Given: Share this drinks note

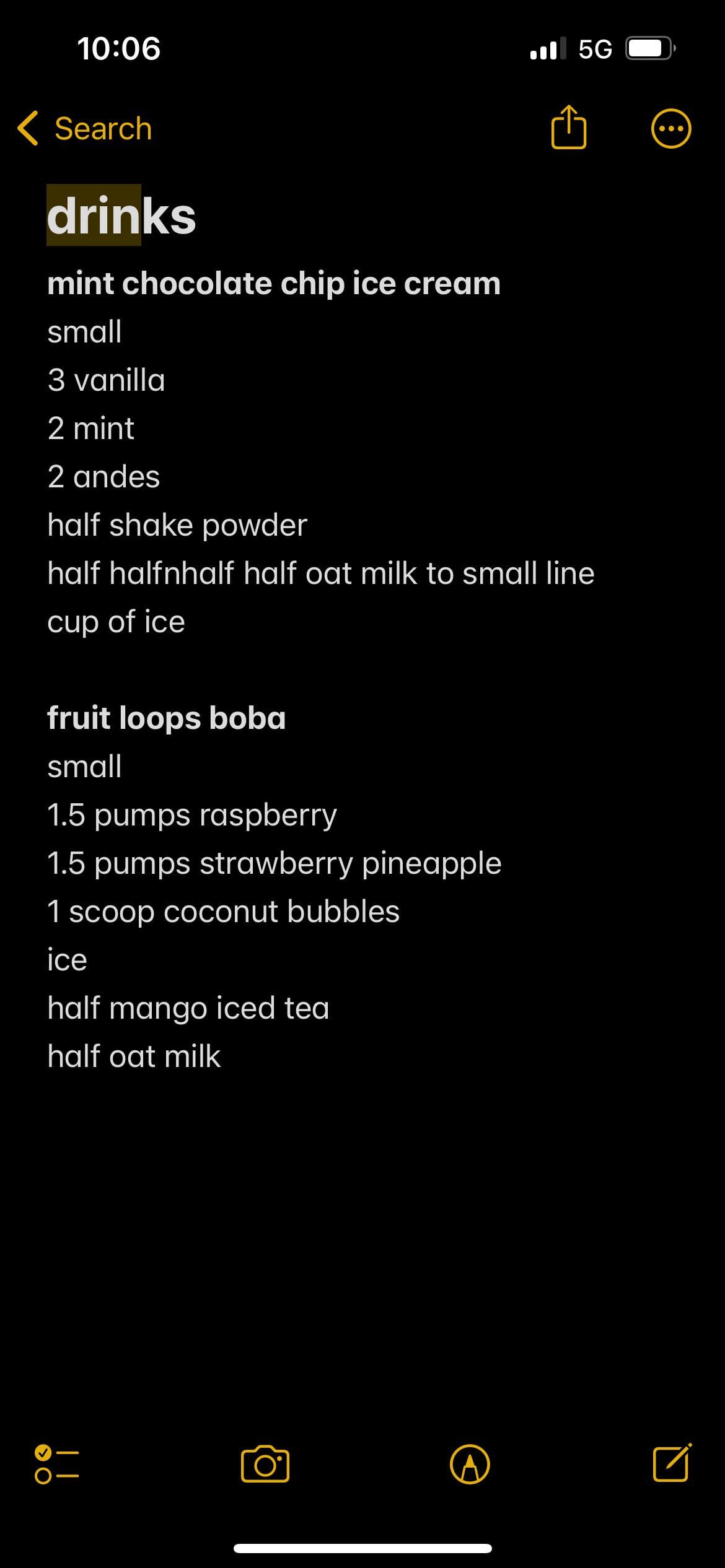Looking at the screenshot, I should tap(568, 128).
